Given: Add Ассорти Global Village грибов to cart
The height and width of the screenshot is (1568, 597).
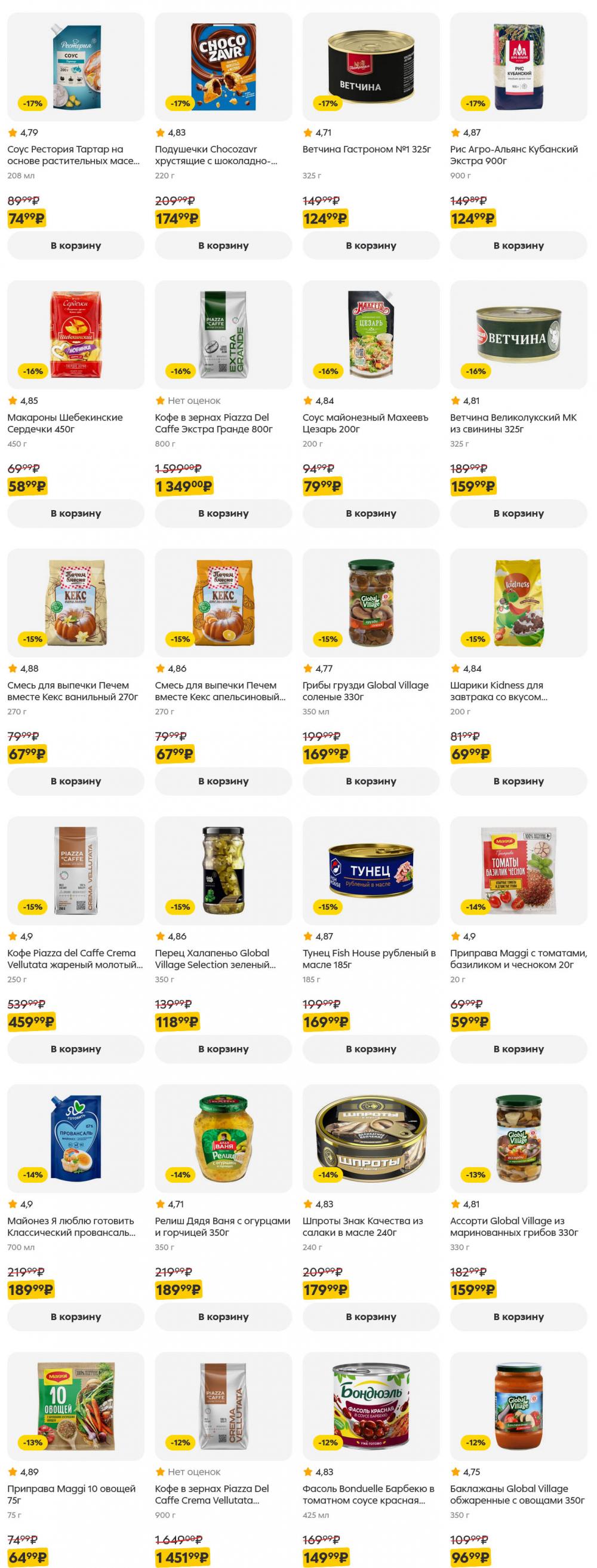Looking at the screenshot, I should [518, 1317].
